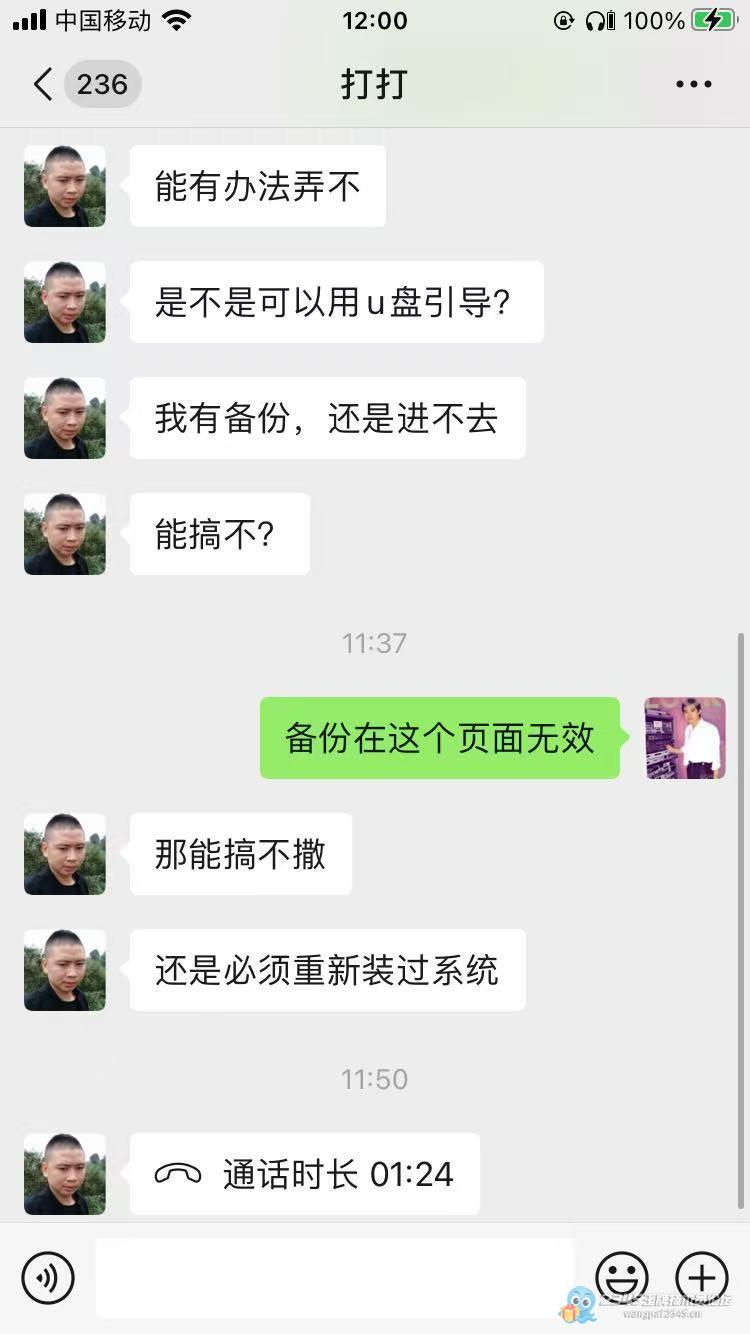The height and width of the screenshot is (1334, 750).
Task: Open the plus attachment menu
Action: click(702, 1277)
